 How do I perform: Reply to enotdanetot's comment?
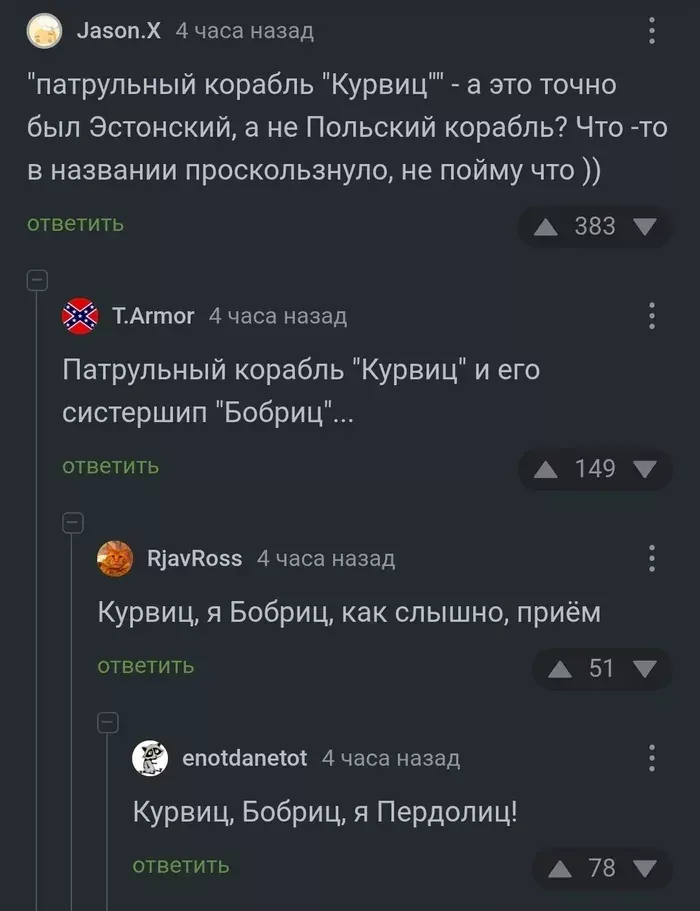pos(181,865)
